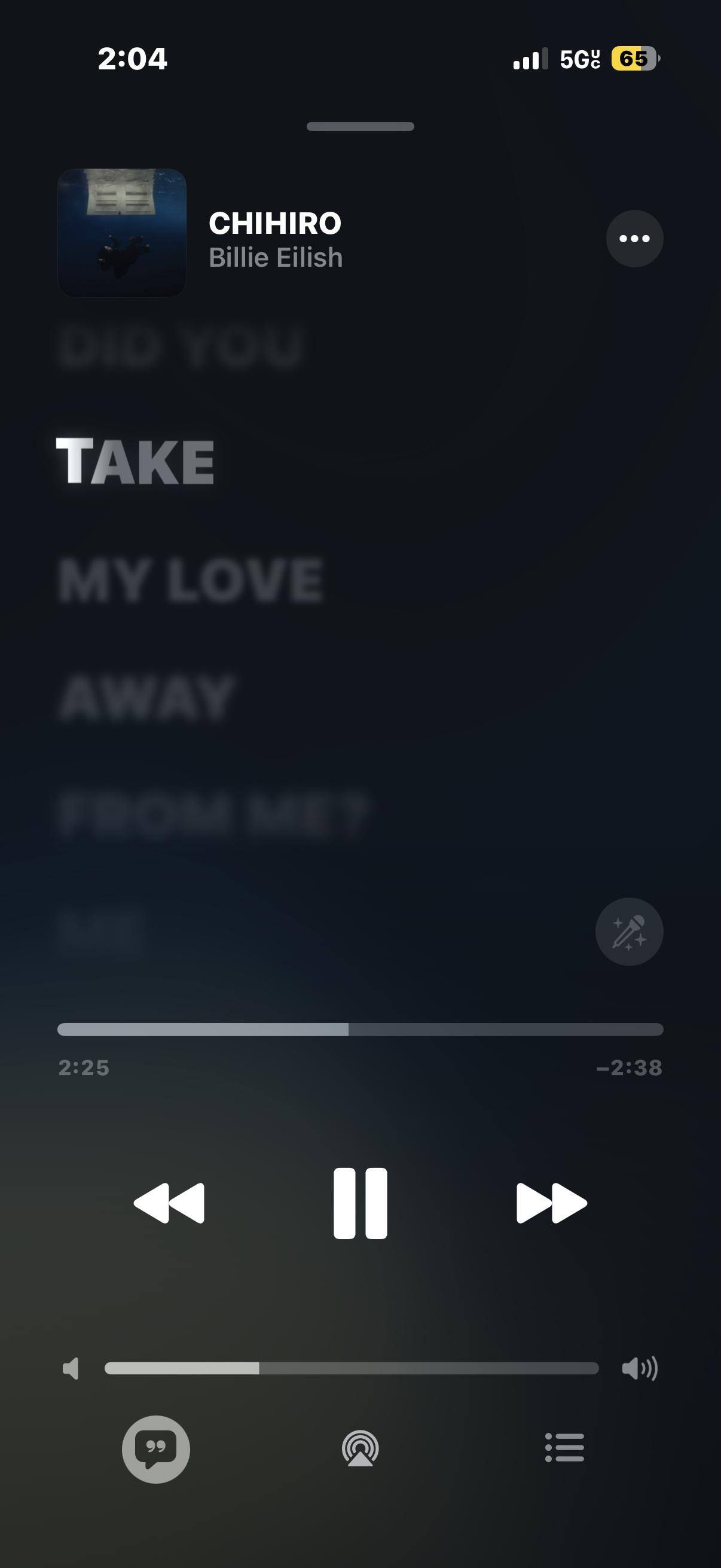721x1568 pixels.
Task: Skip forward to the next track
Action: [x=551, y=1203]
